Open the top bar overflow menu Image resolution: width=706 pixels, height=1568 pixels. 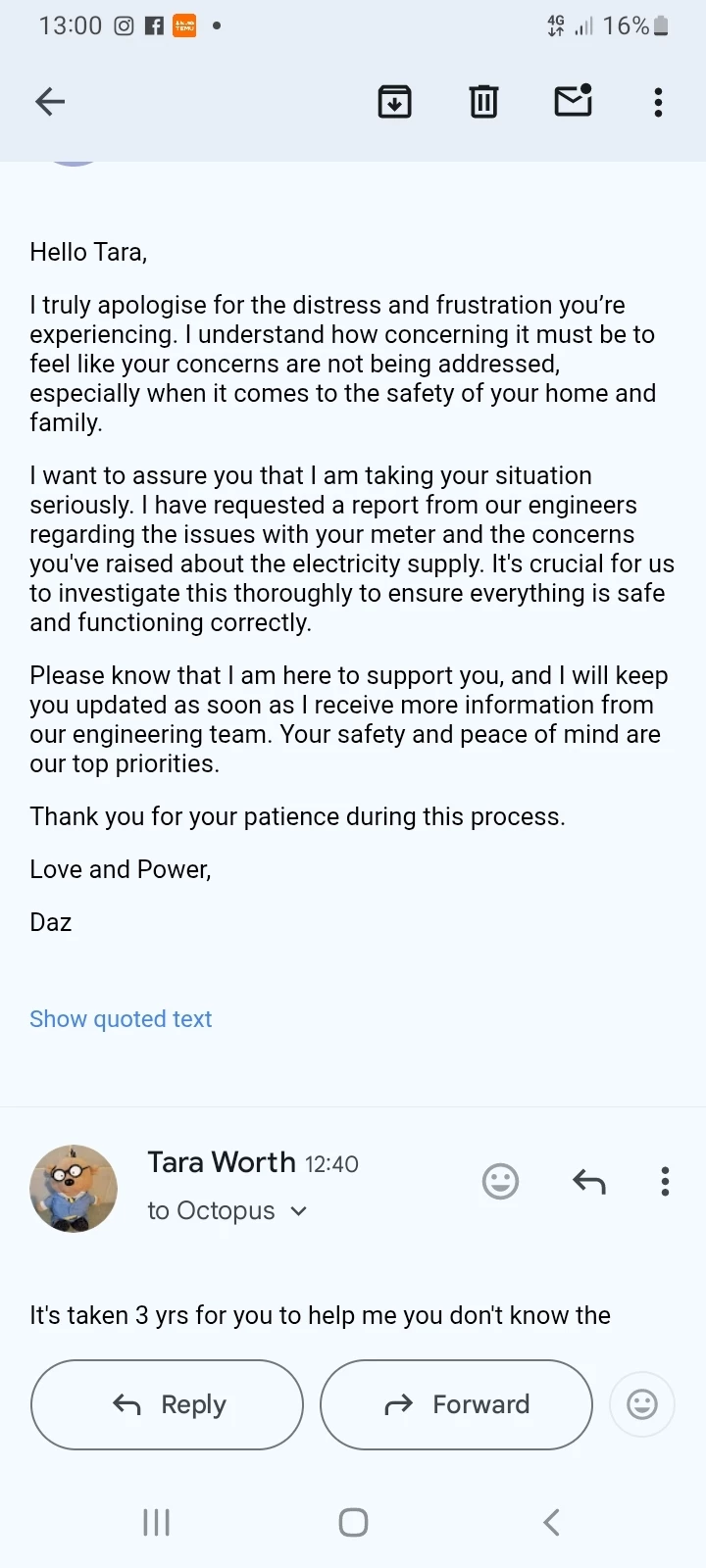click(658, 102)
